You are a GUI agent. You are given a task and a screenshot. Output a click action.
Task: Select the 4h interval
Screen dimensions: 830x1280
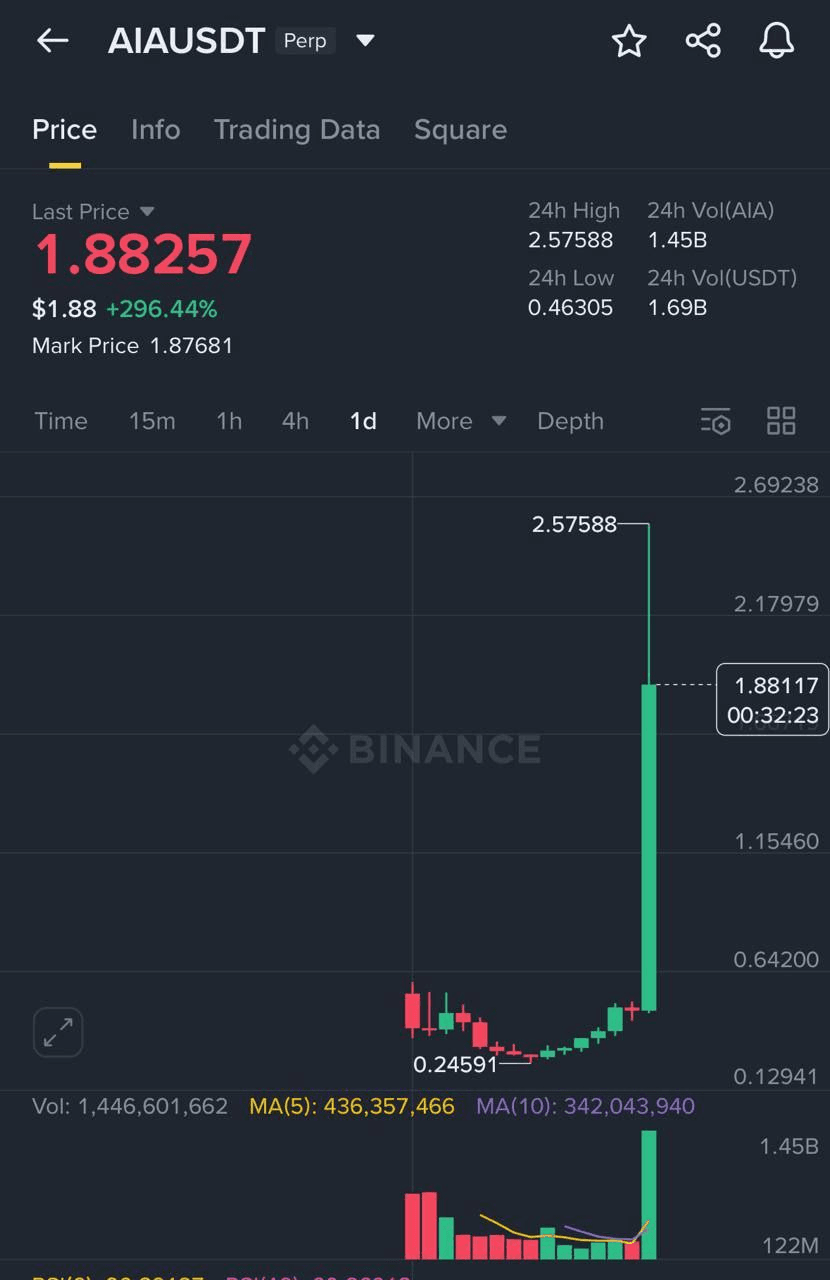[x=295, y=421]
